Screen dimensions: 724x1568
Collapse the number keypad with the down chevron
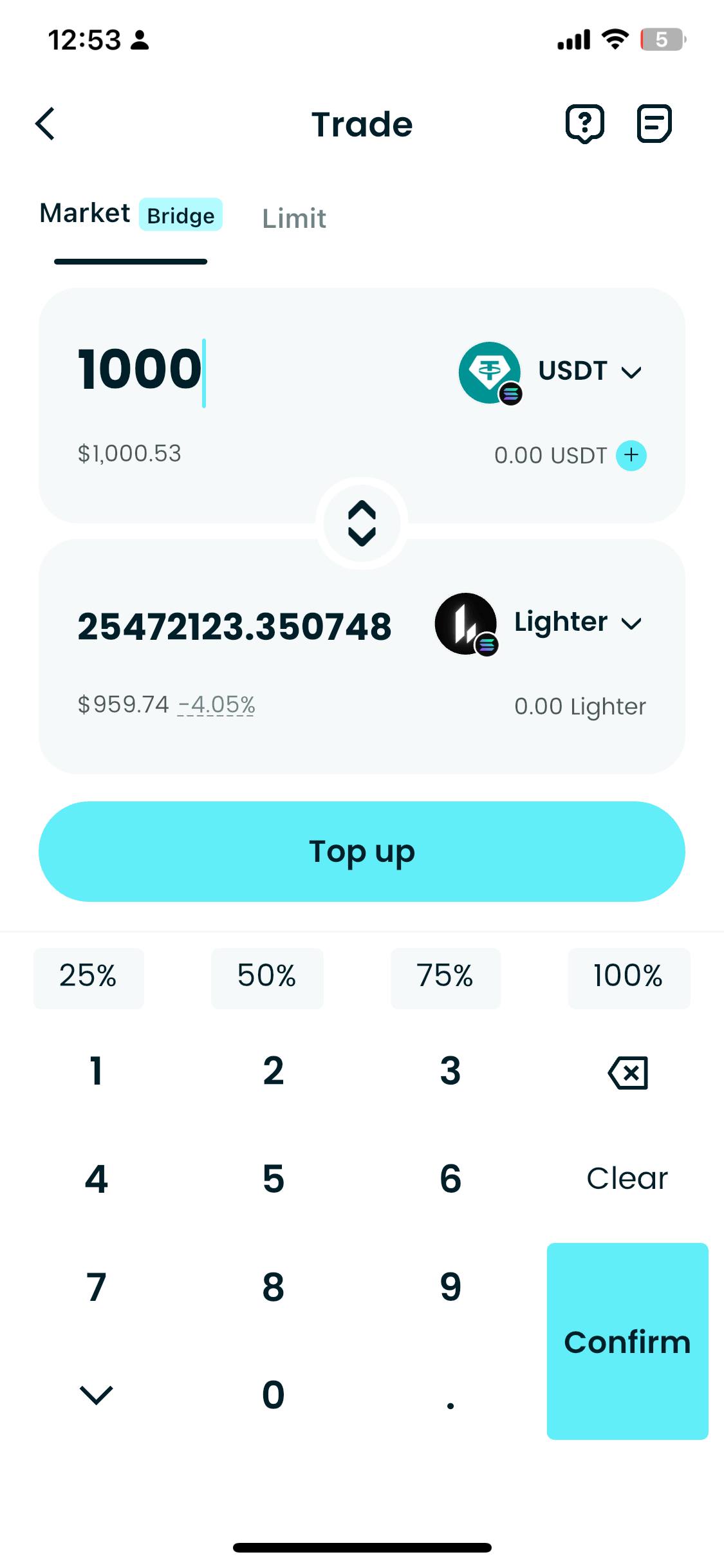click(x=95, y=1395)
